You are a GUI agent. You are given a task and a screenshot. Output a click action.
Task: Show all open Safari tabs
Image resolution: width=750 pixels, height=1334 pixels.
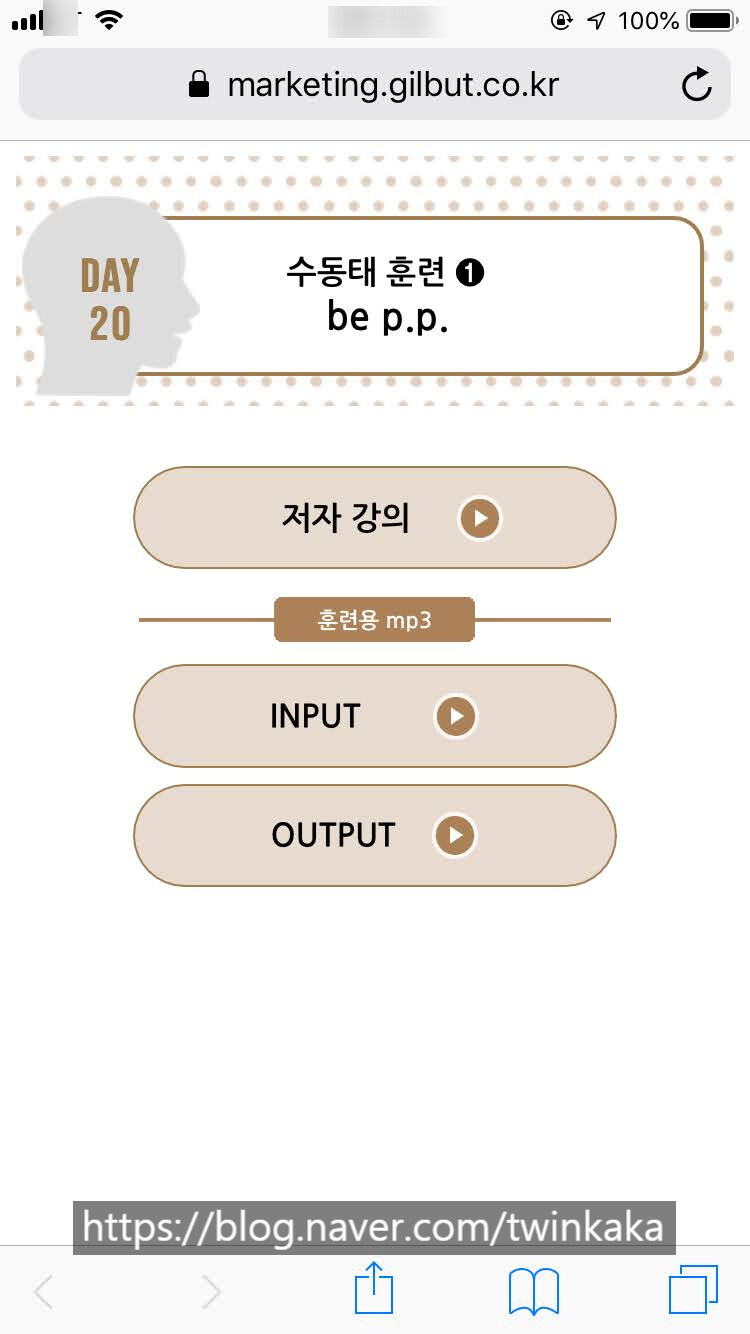coord(693,1290)
